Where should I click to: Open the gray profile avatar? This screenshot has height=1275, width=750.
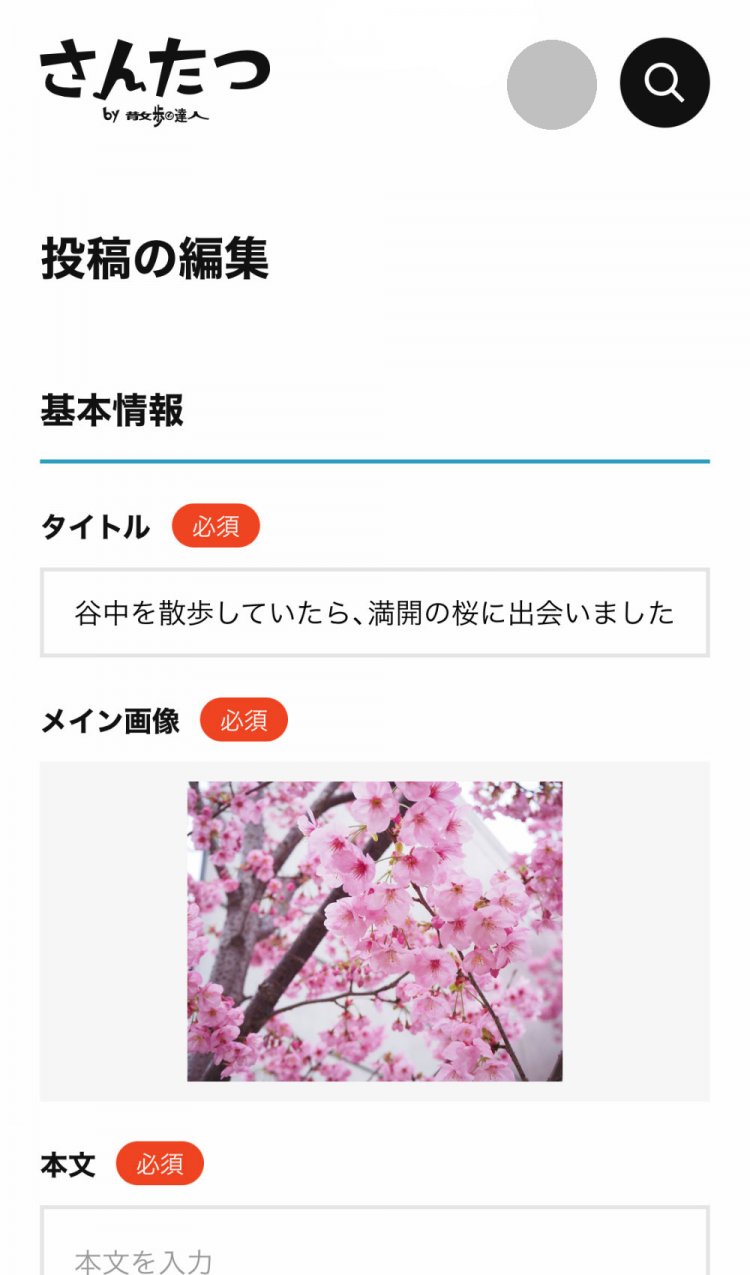[x=552, y=84]
